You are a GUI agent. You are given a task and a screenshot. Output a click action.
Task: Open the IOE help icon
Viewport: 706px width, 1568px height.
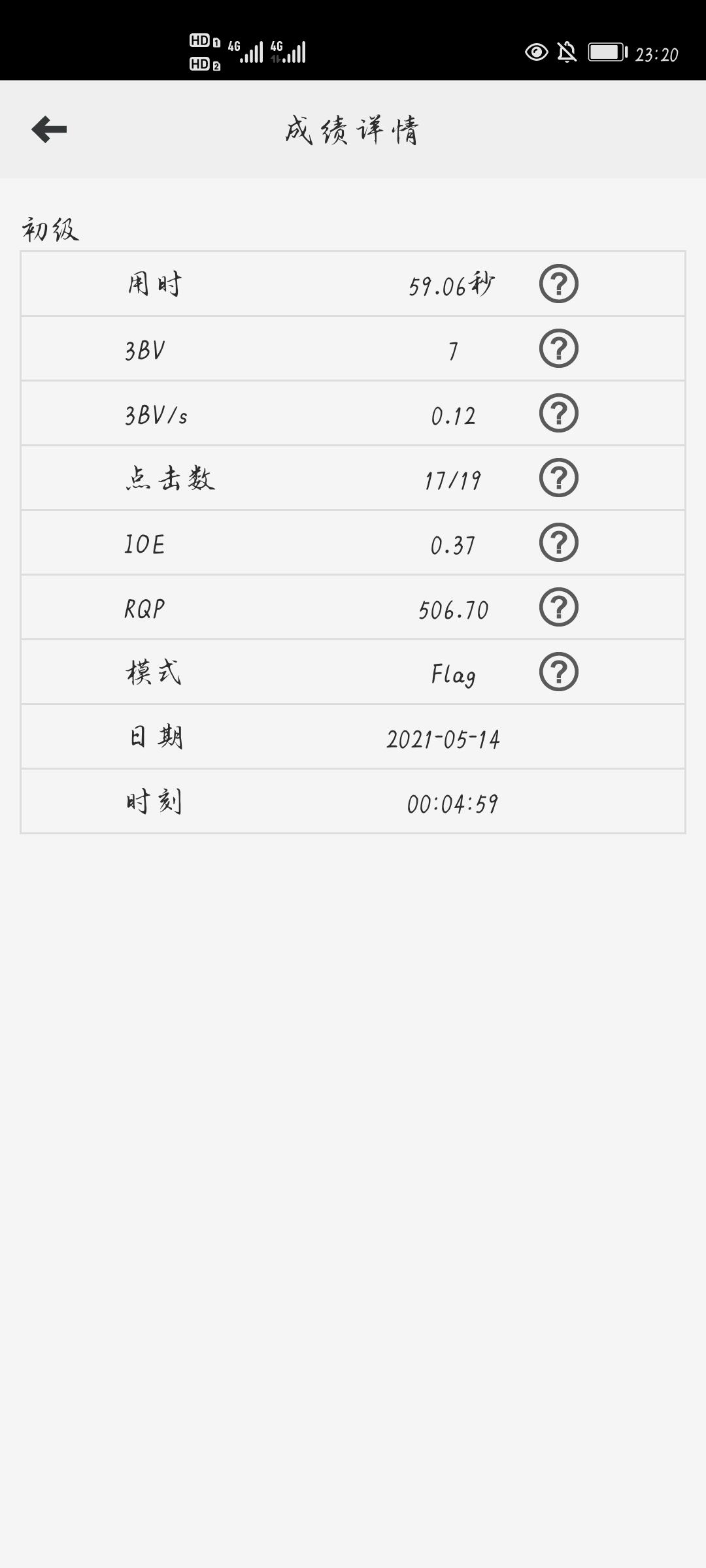[558, 542]
